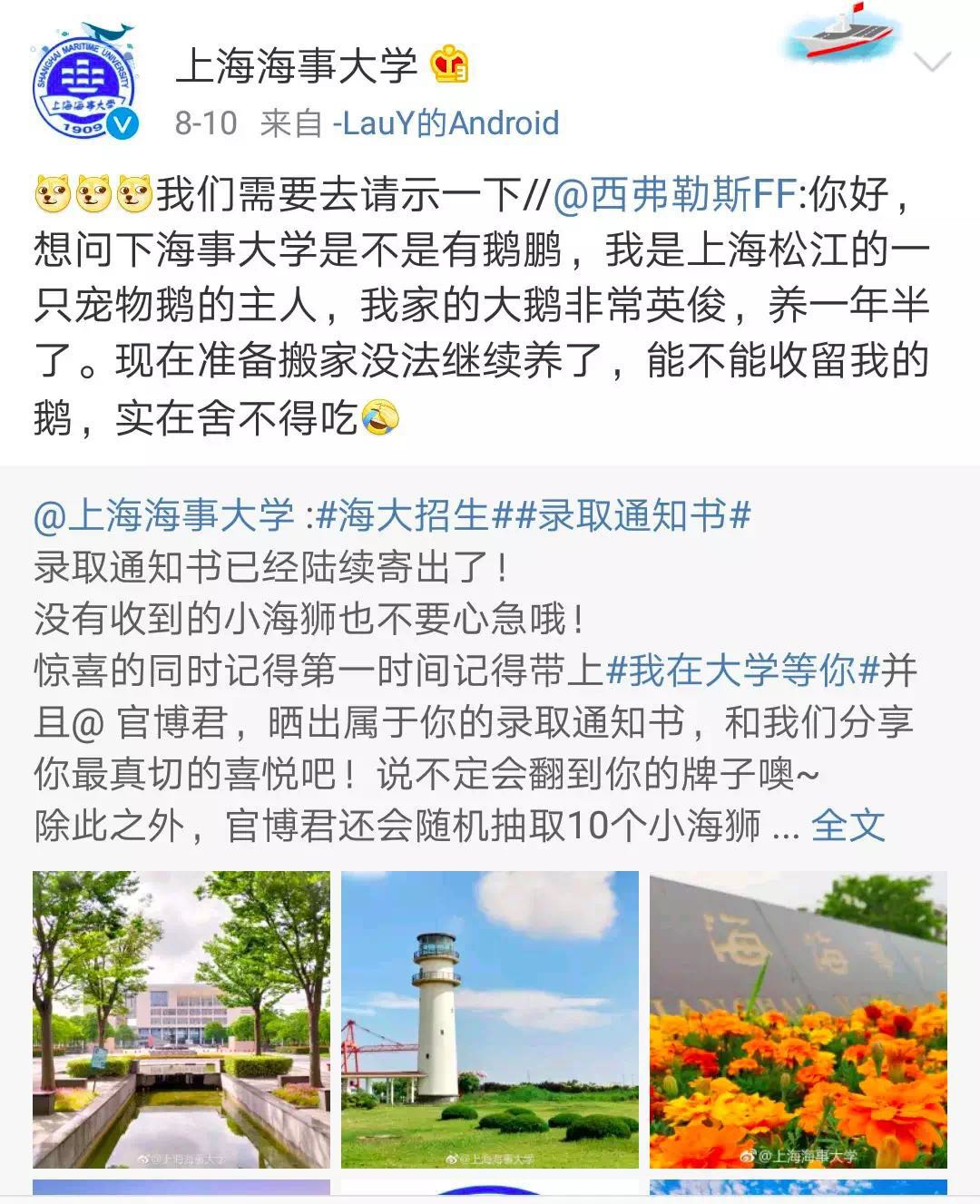Open the -LauY的Android source link
Screen dimensions: 980x1204
click(446, 123)
